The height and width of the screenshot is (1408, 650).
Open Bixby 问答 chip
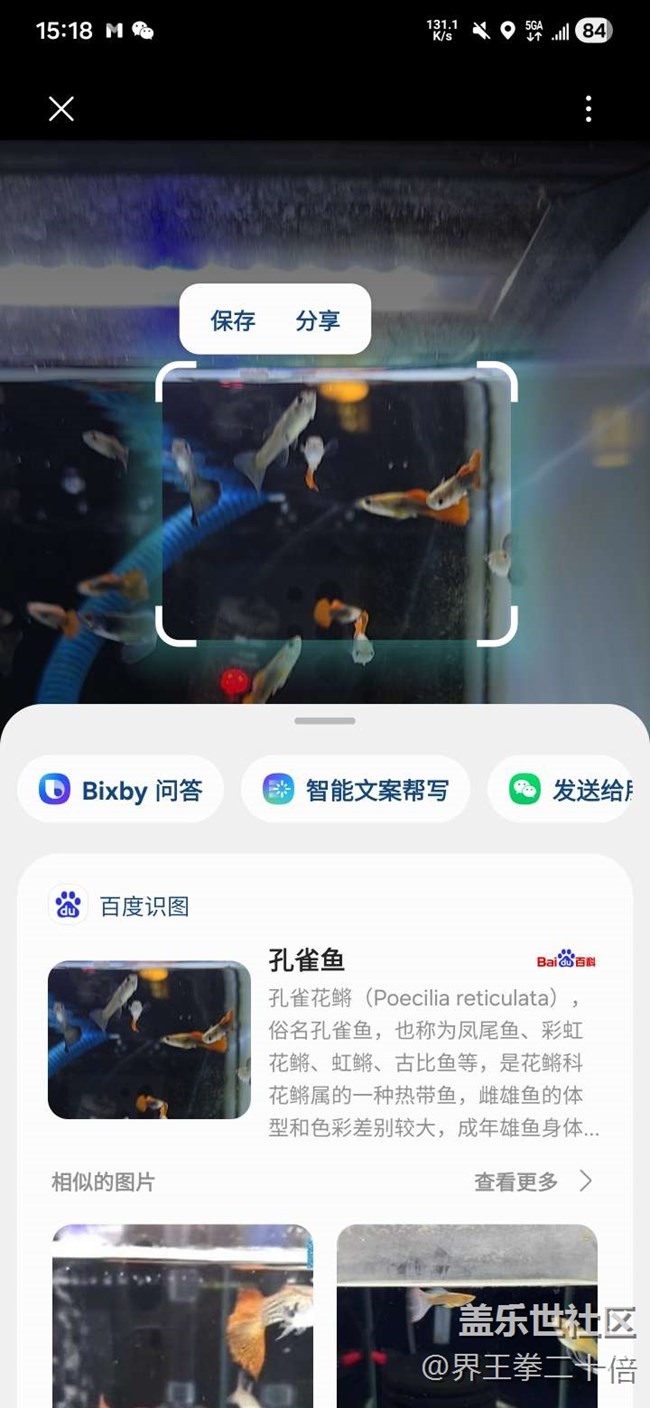click(x=121, y=790)
